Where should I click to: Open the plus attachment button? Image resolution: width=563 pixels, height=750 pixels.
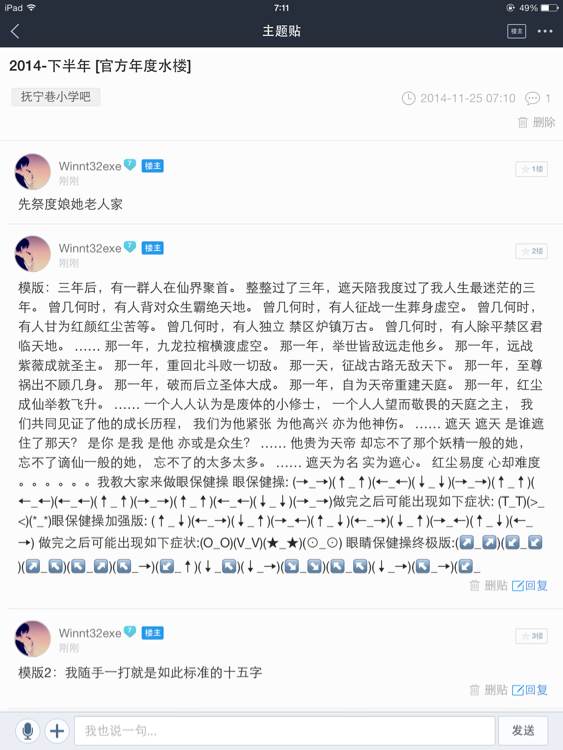tap(57, 730)
